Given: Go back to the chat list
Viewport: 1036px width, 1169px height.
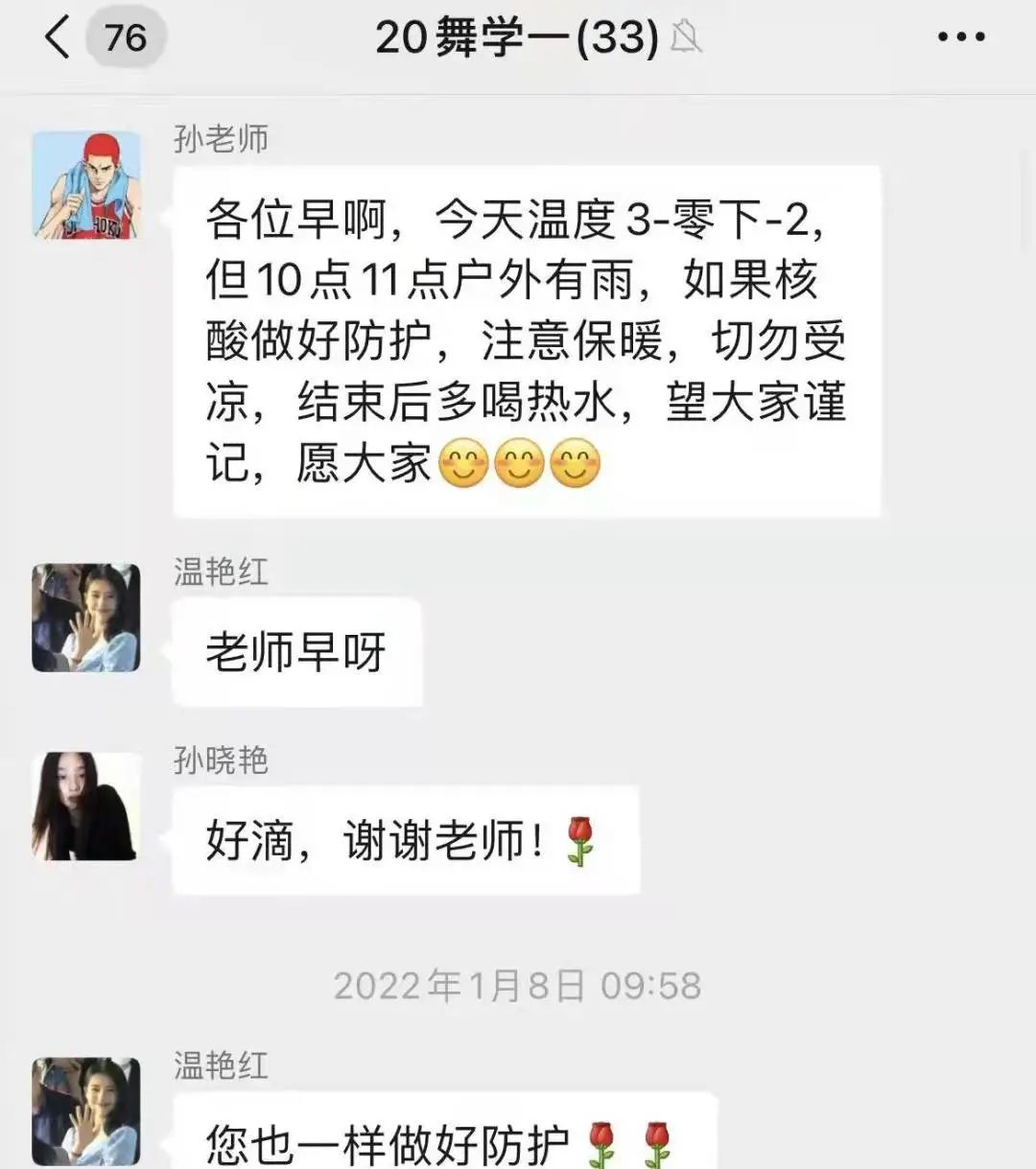Looking at the screenshot, I should 58,38.
